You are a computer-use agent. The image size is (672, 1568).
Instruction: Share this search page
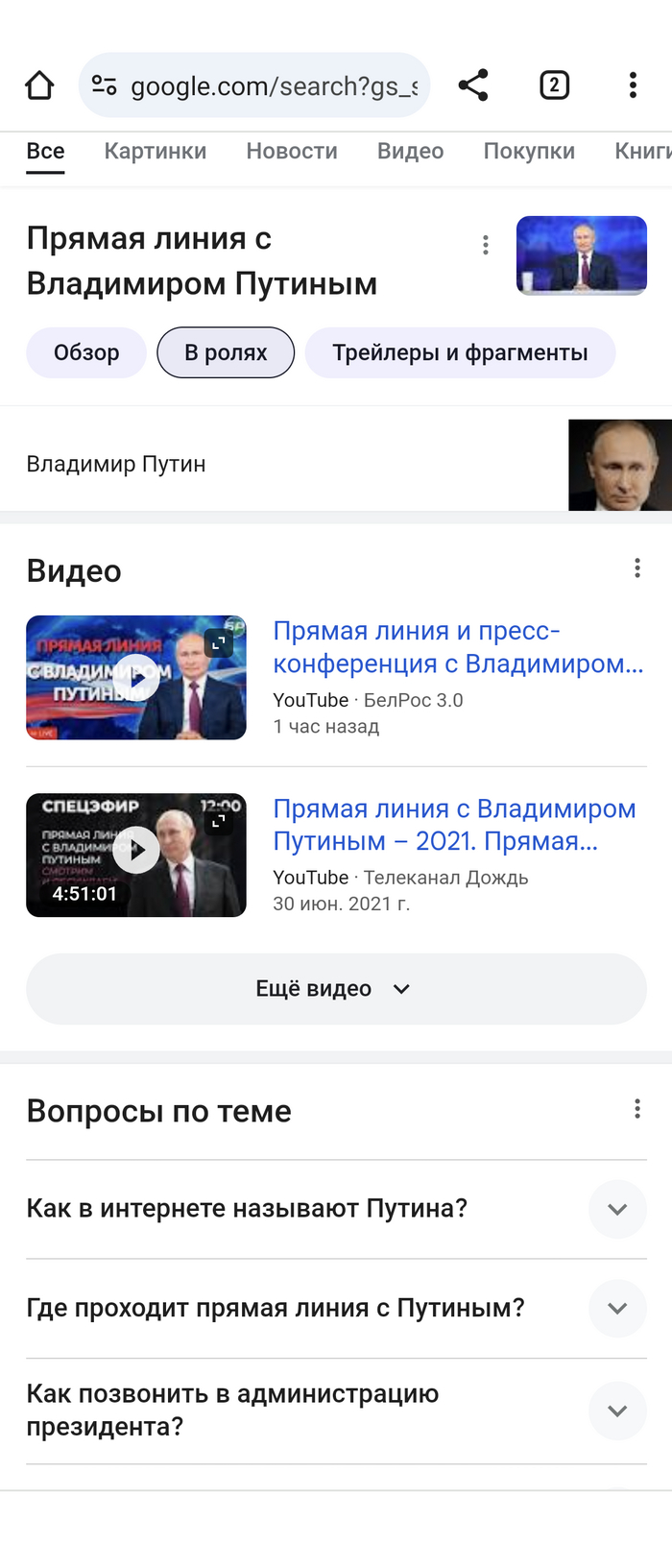[473, 85]
